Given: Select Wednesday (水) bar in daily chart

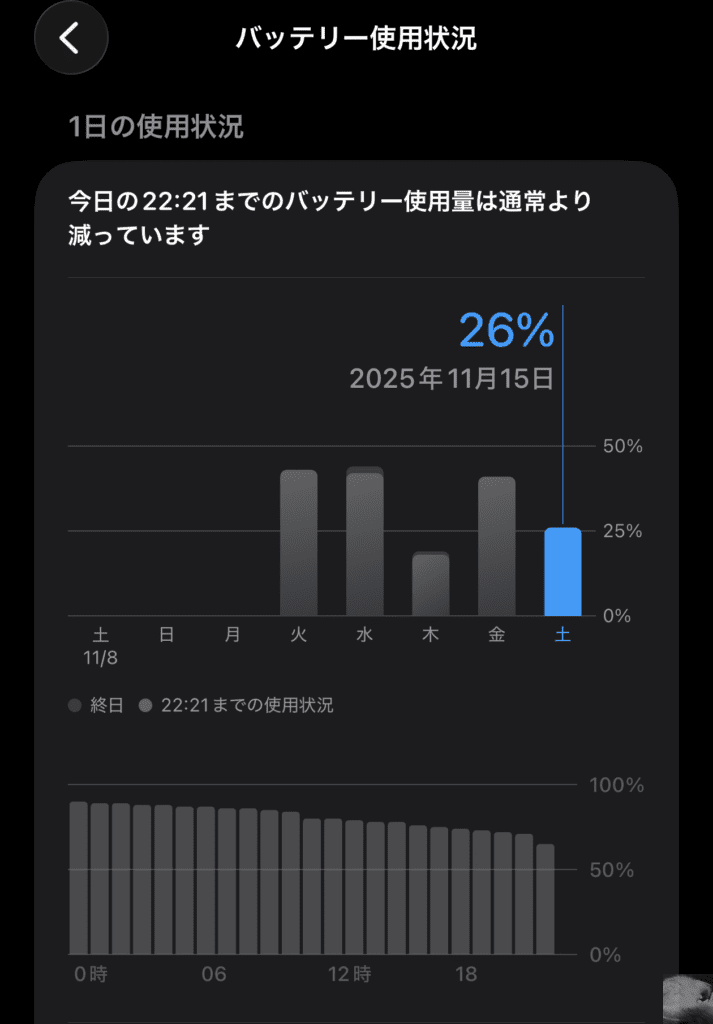Looking at the screenshot, I should pyautogui.click(x=365, y=541).
